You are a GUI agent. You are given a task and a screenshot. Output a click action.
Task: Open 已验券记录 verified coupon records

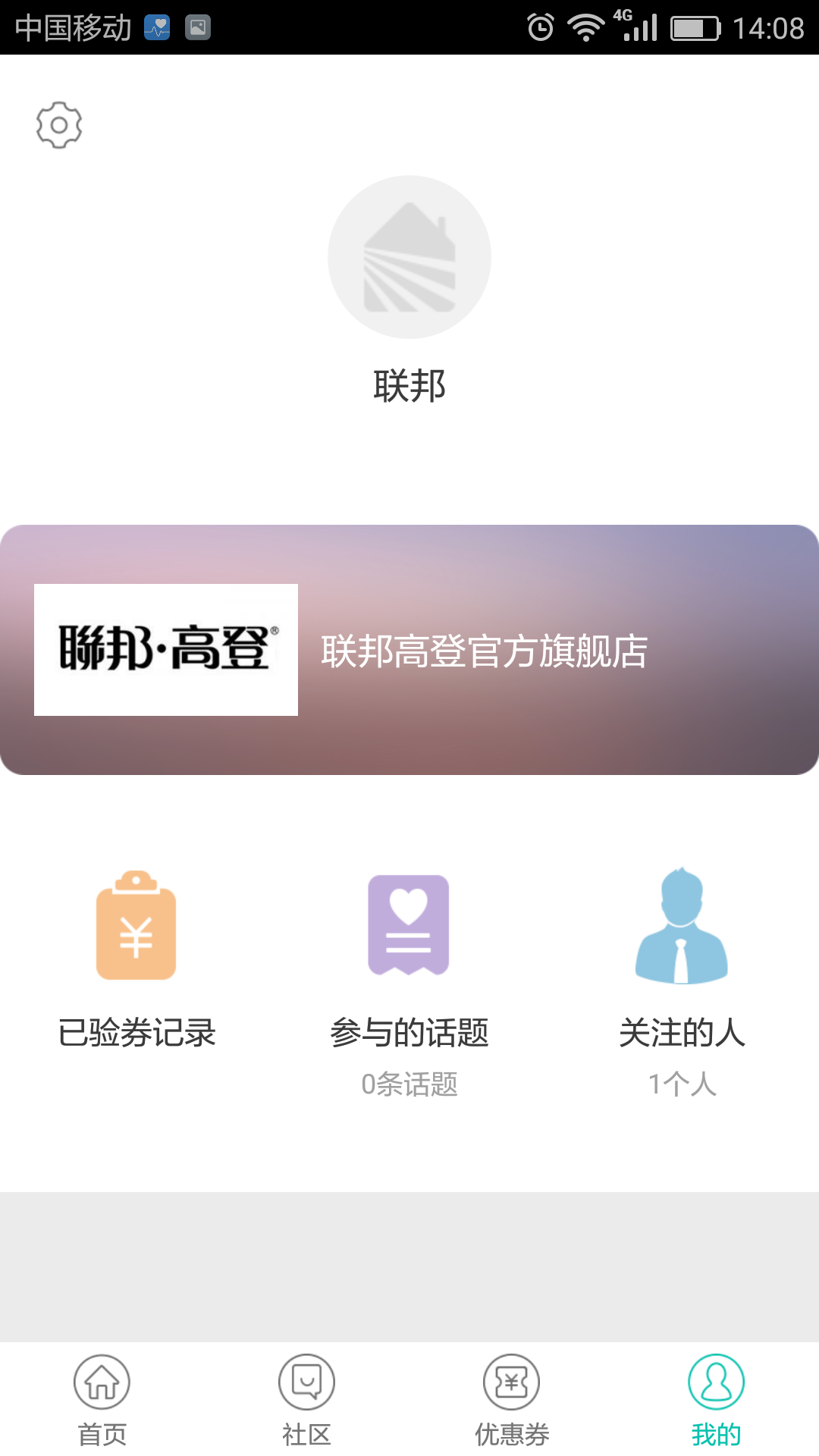[136, 959]
